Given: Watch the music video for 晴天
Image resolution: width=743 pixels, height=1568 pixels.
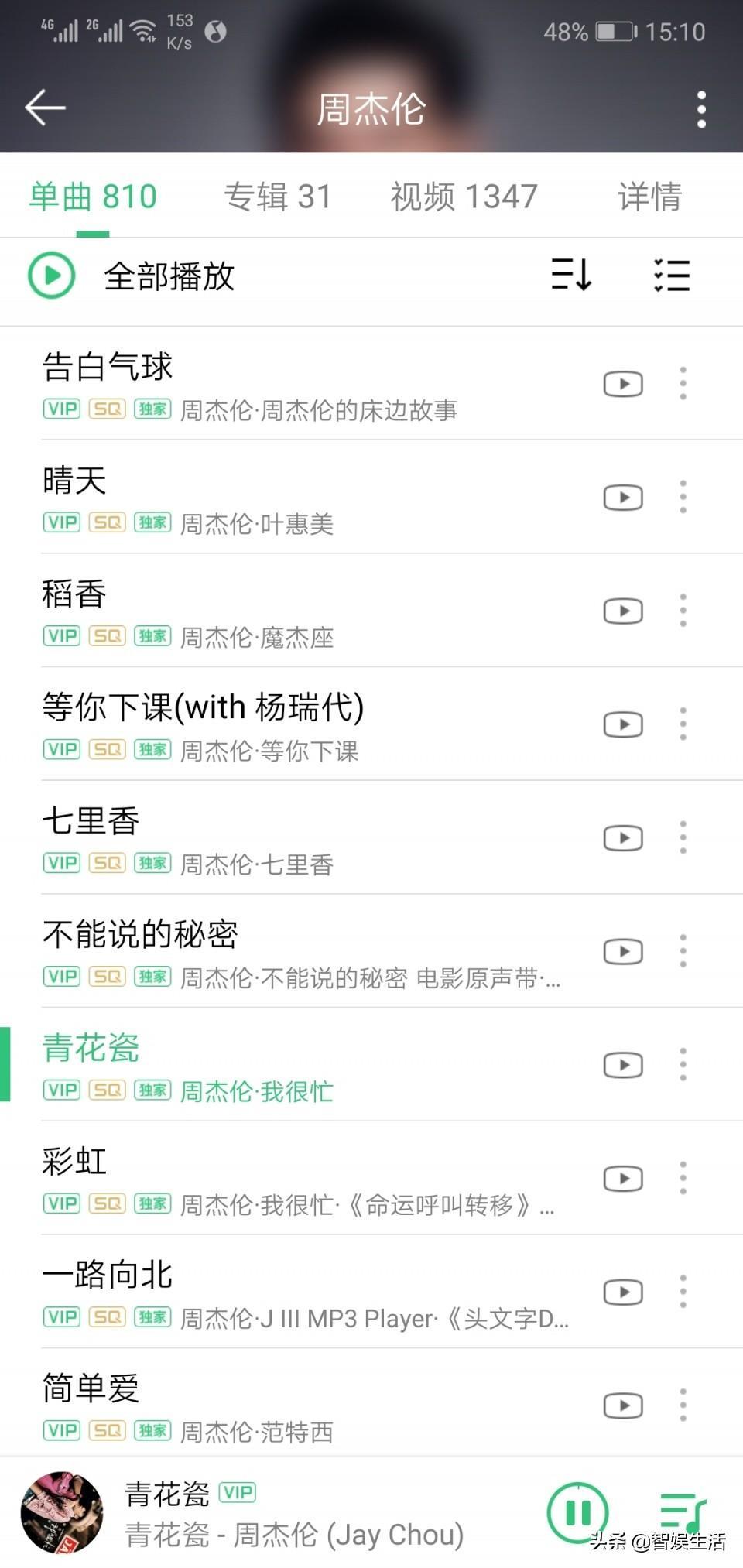Looking at the screenshot, I should [623, 498].
